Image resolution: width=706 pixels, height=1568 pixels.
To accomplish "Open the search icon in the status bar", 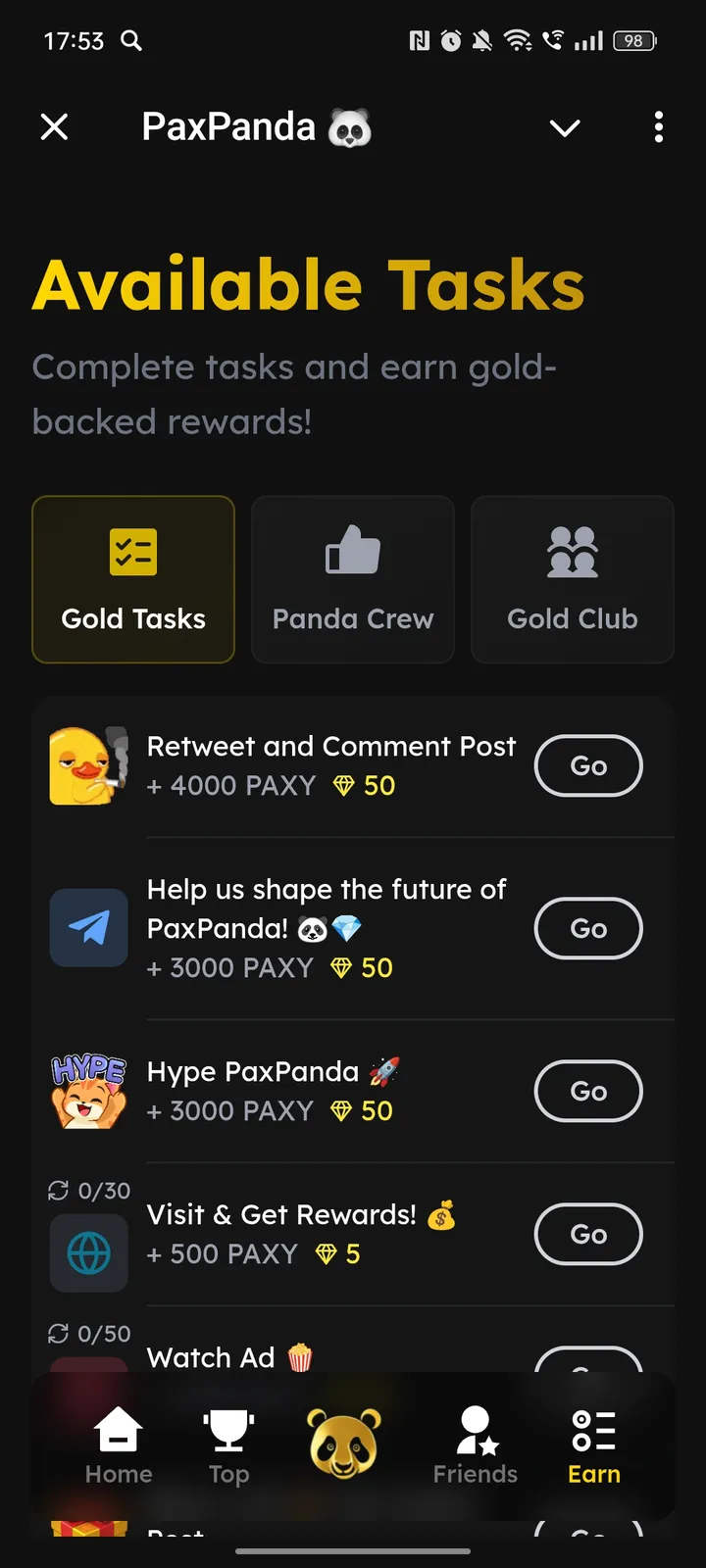I will [132, 41].
